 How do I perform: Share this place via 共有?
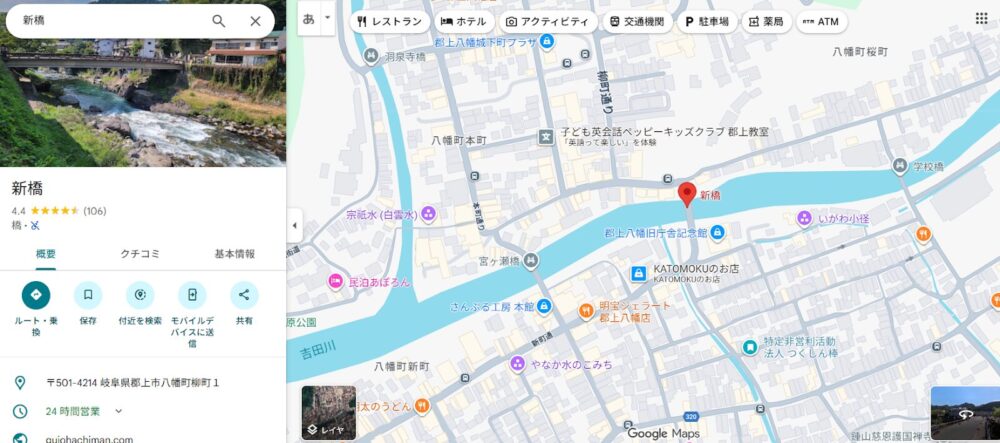coord(244,295)
